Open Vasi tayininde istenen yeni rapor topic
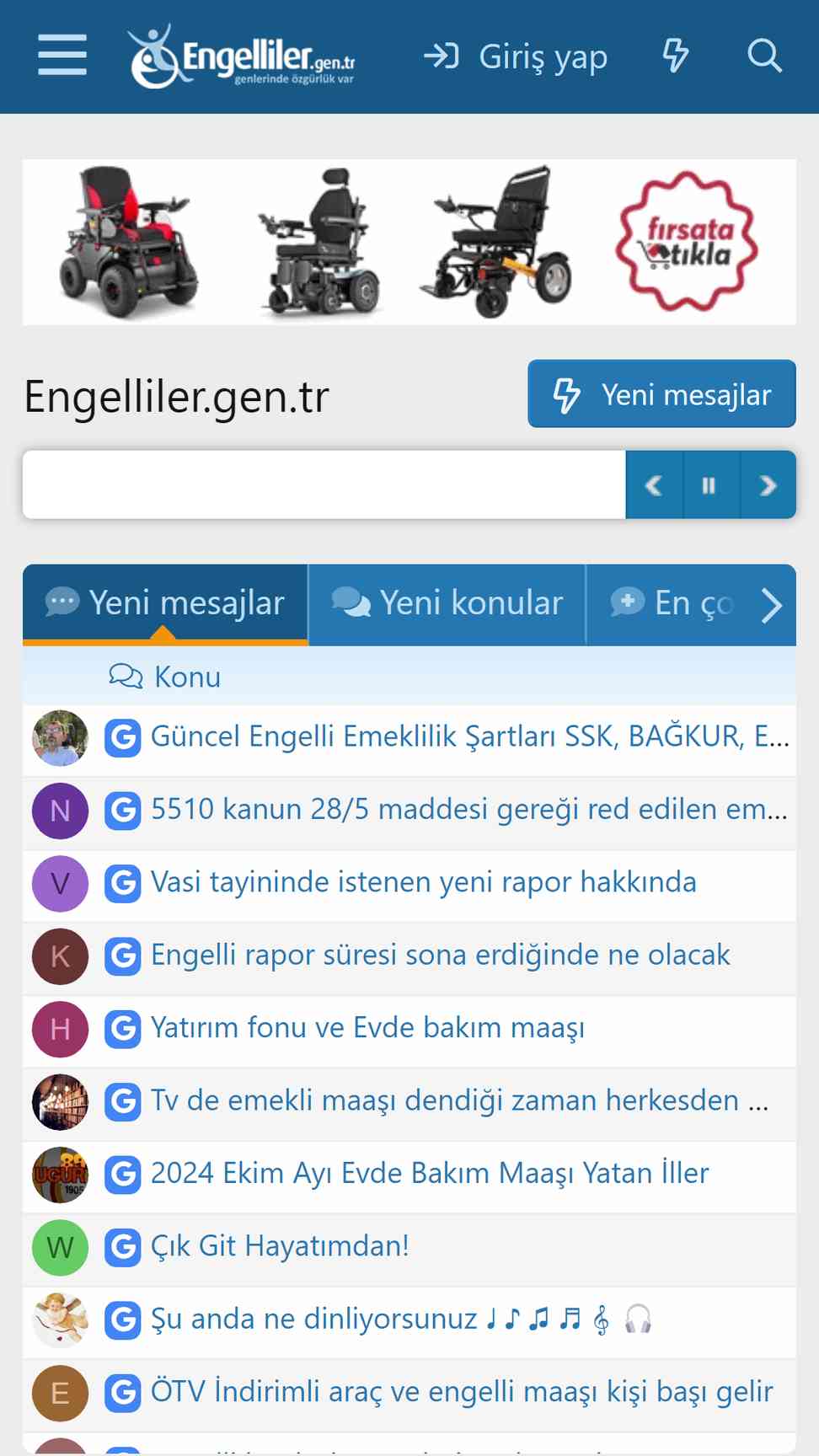This screenshot has width=819, height=1456. click(x=423, y=883)
